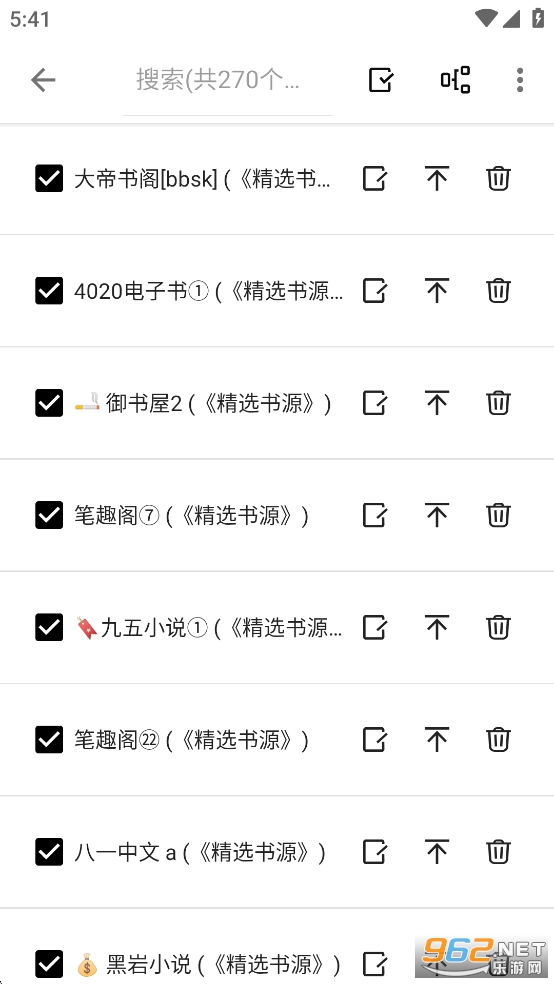Delete the 御书屋2 source
Image resolution: width=554 pixels, height=984 pixels.
pyautogui.click(x=498, y=403)
